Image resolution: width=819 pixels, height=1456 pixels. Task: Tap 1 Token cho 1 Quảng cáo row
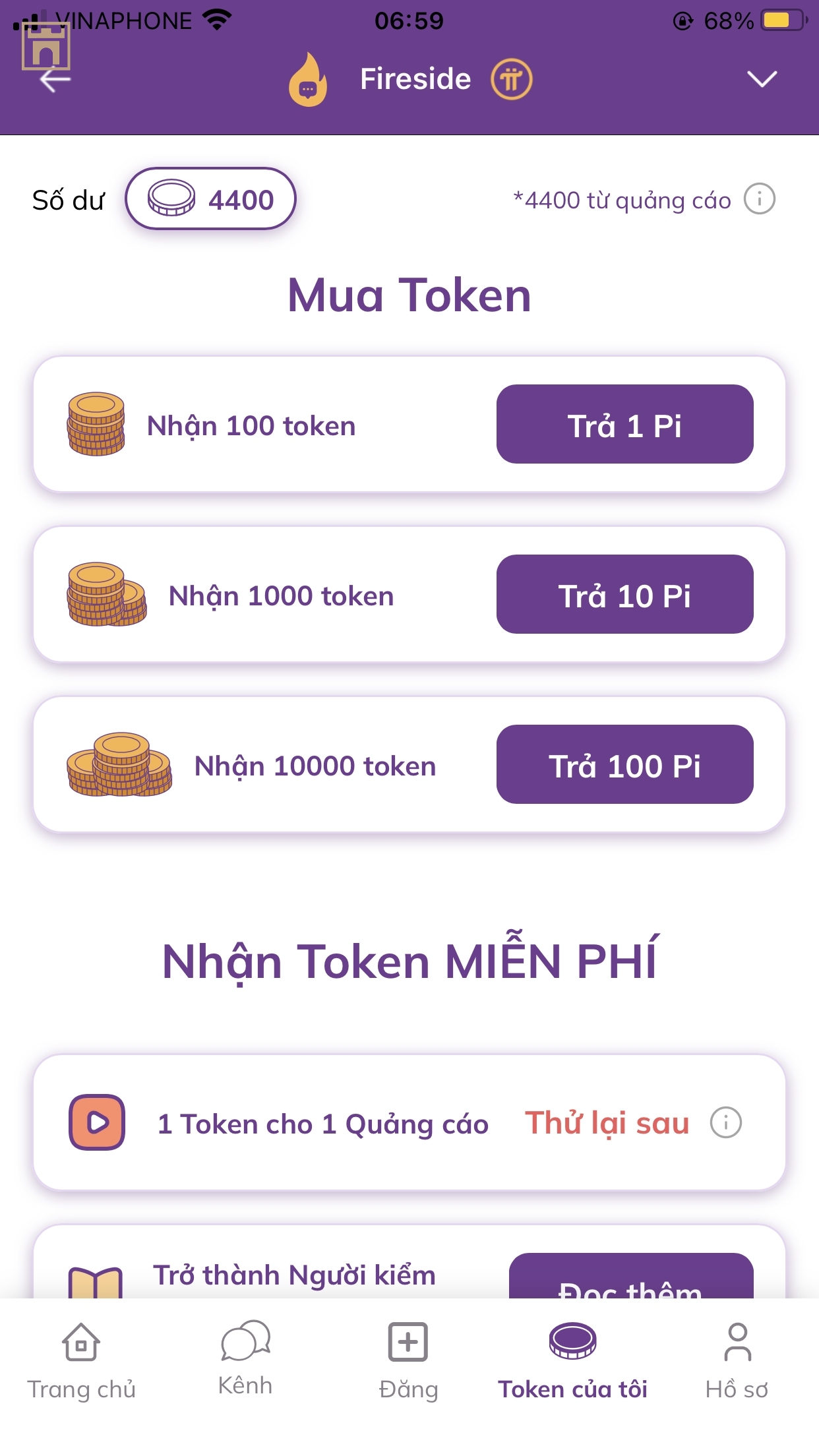pos(323,1124)
